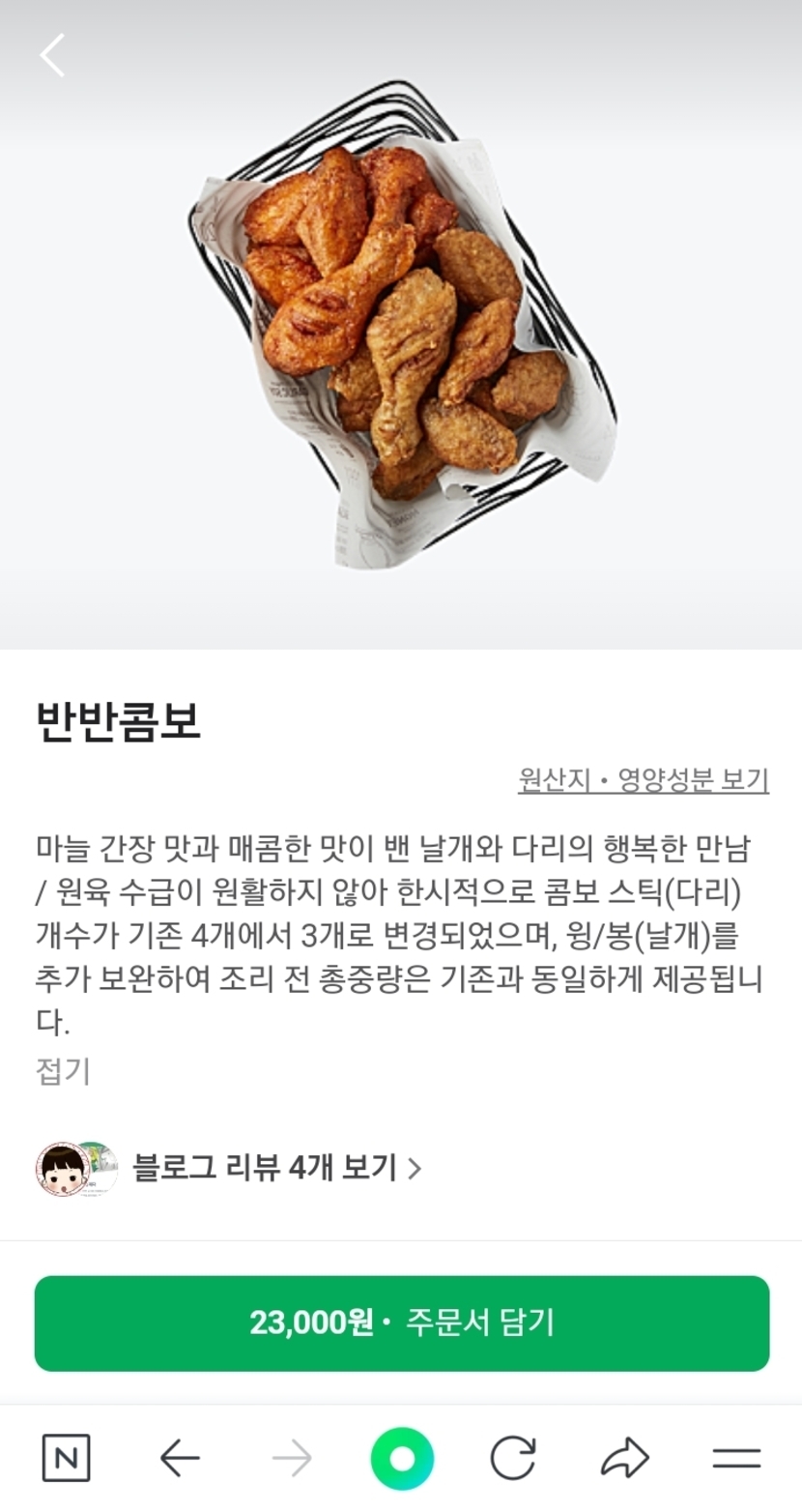Open the browser's two-line menu

(736, 1458)
